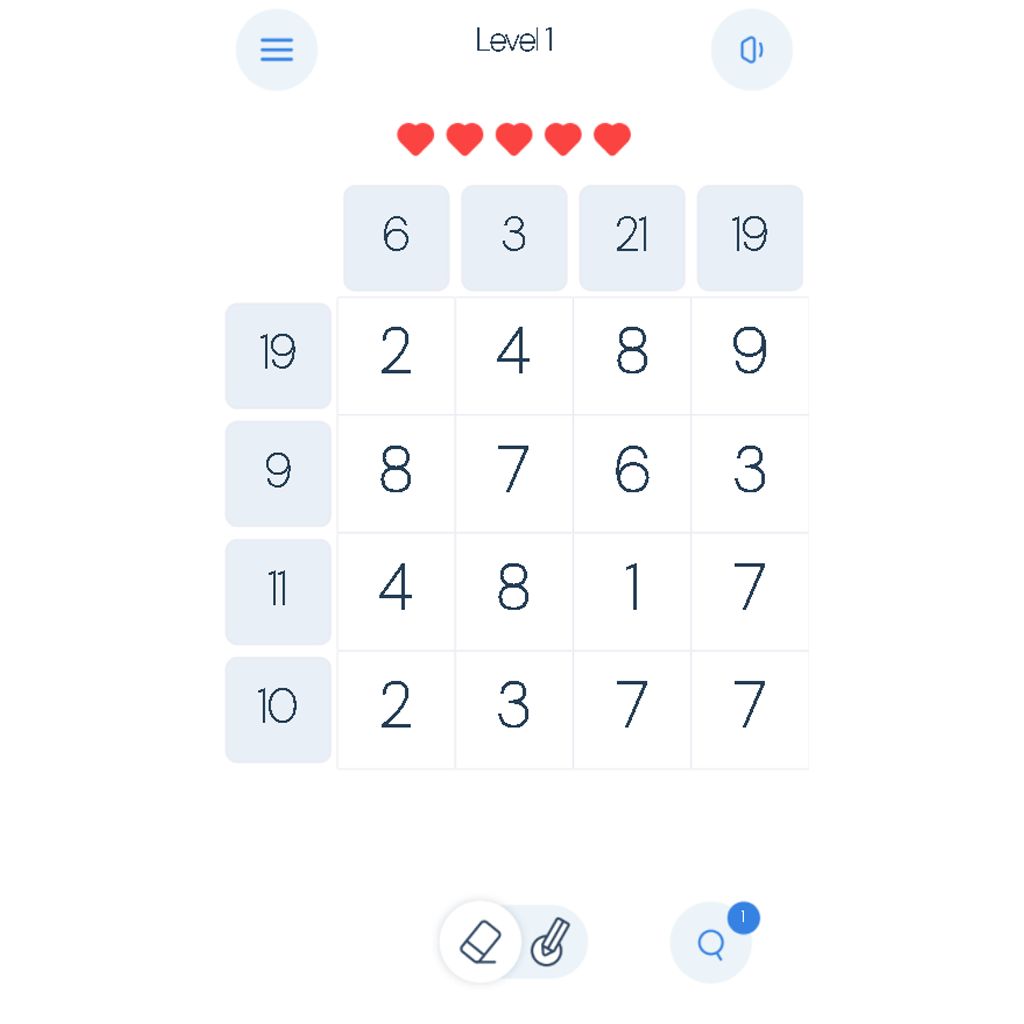Image resolution: width=1024 pixels, height=1024 pixels.
Task: Tap the 6 cell in the second row
Action: [x=632, y=473]
